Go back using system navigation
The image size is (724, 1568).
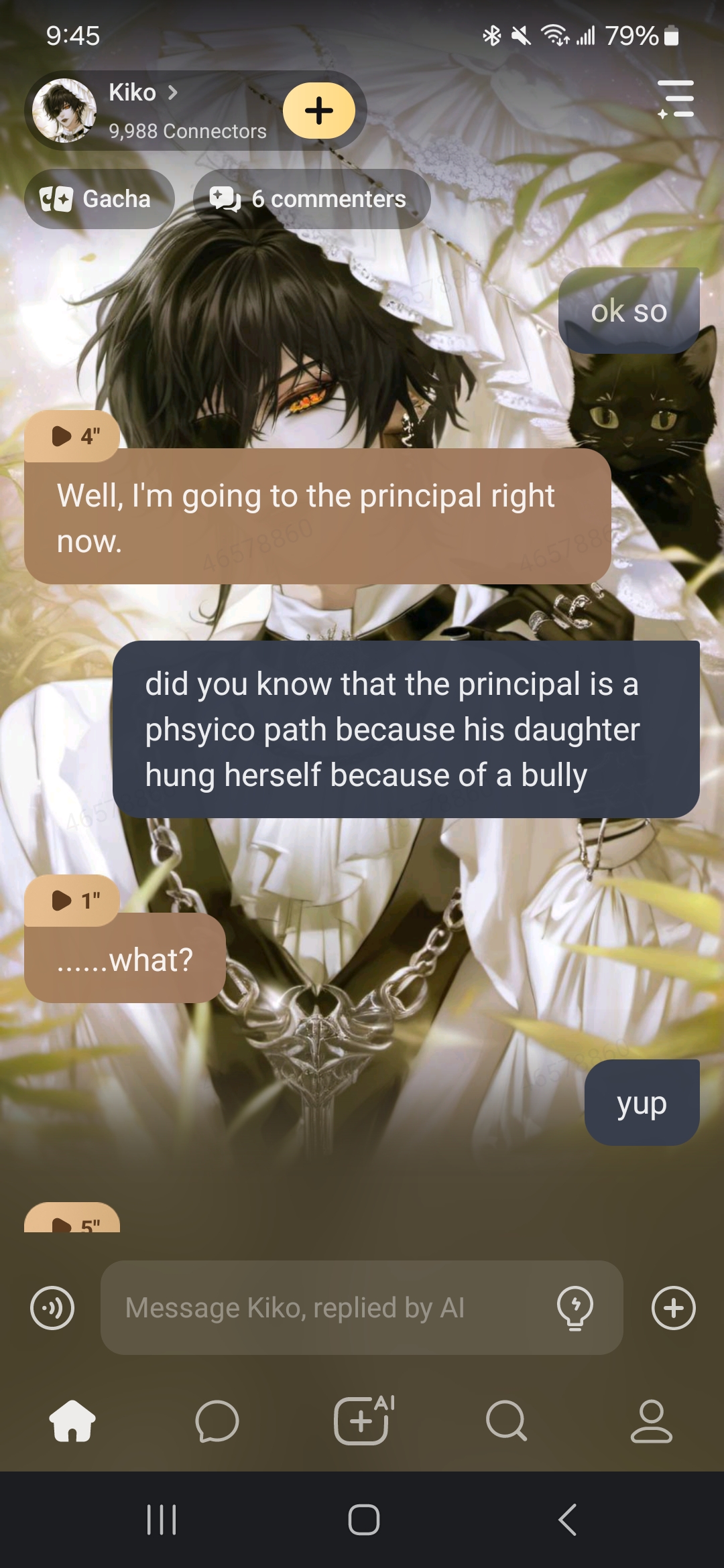click(567, 1519)
